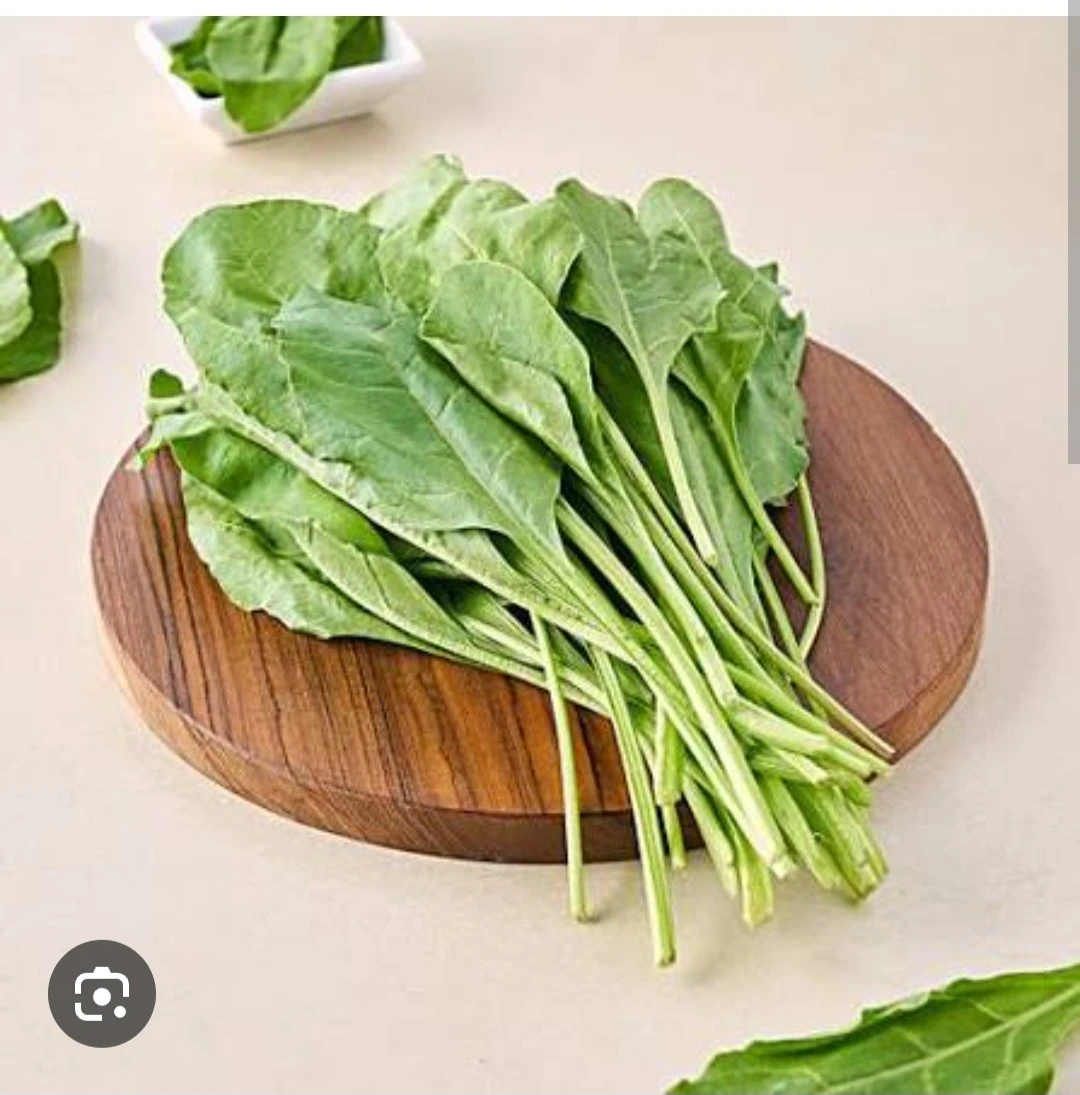The height and width of the screenshot is (1095, 1080).
Task: Search this image with Google Lens
Action: point(102,993)
